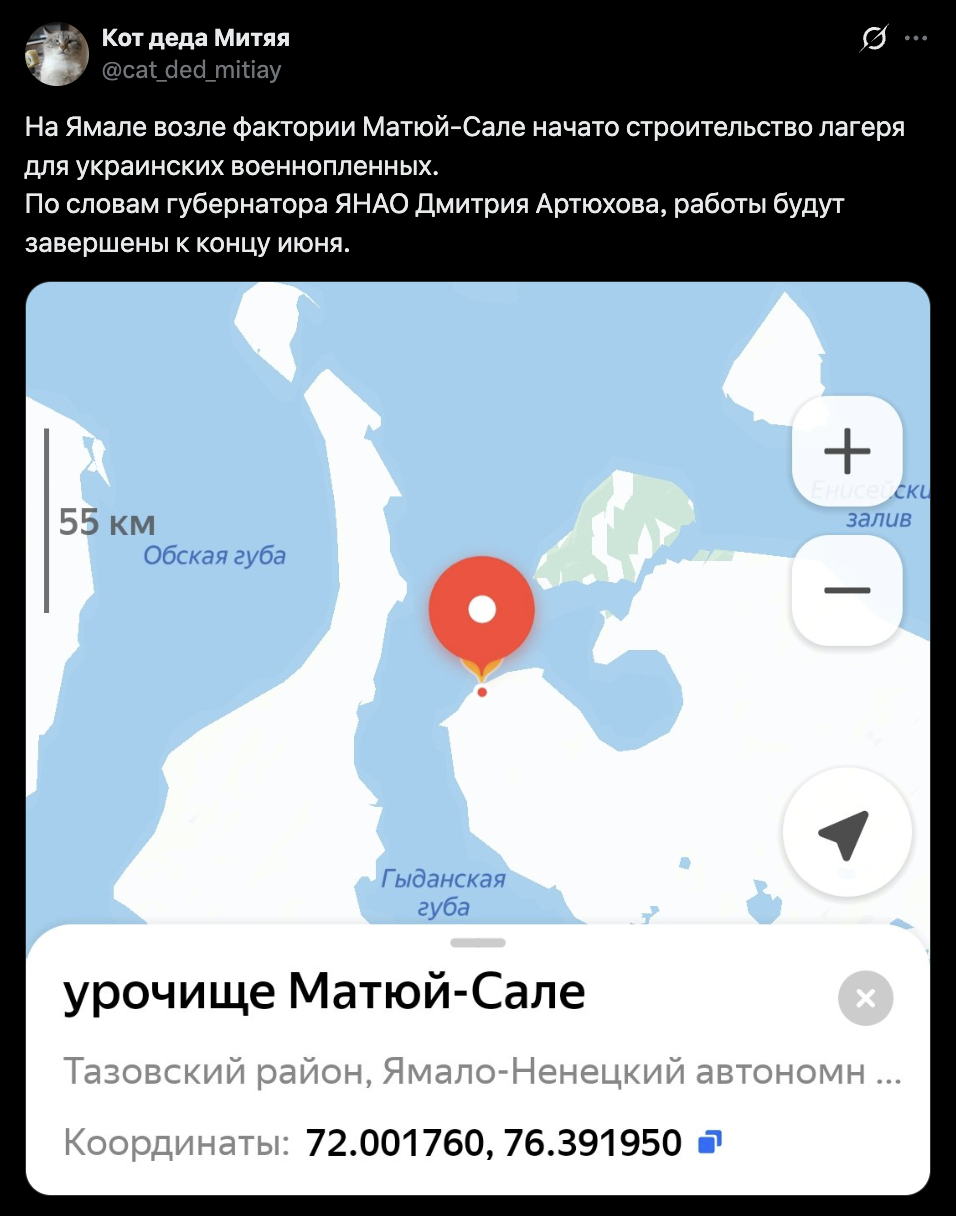
Task: Open the post's three-dot overflow menu
Action: click(916, 39)
